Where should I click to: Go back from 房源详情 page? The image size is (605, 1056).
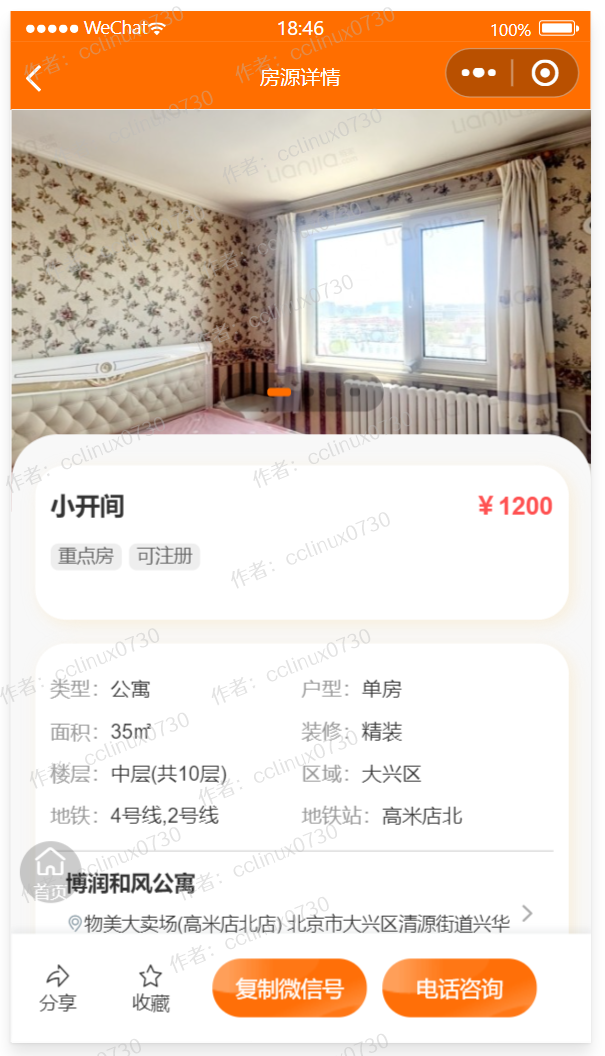click(x=34, y=78)
